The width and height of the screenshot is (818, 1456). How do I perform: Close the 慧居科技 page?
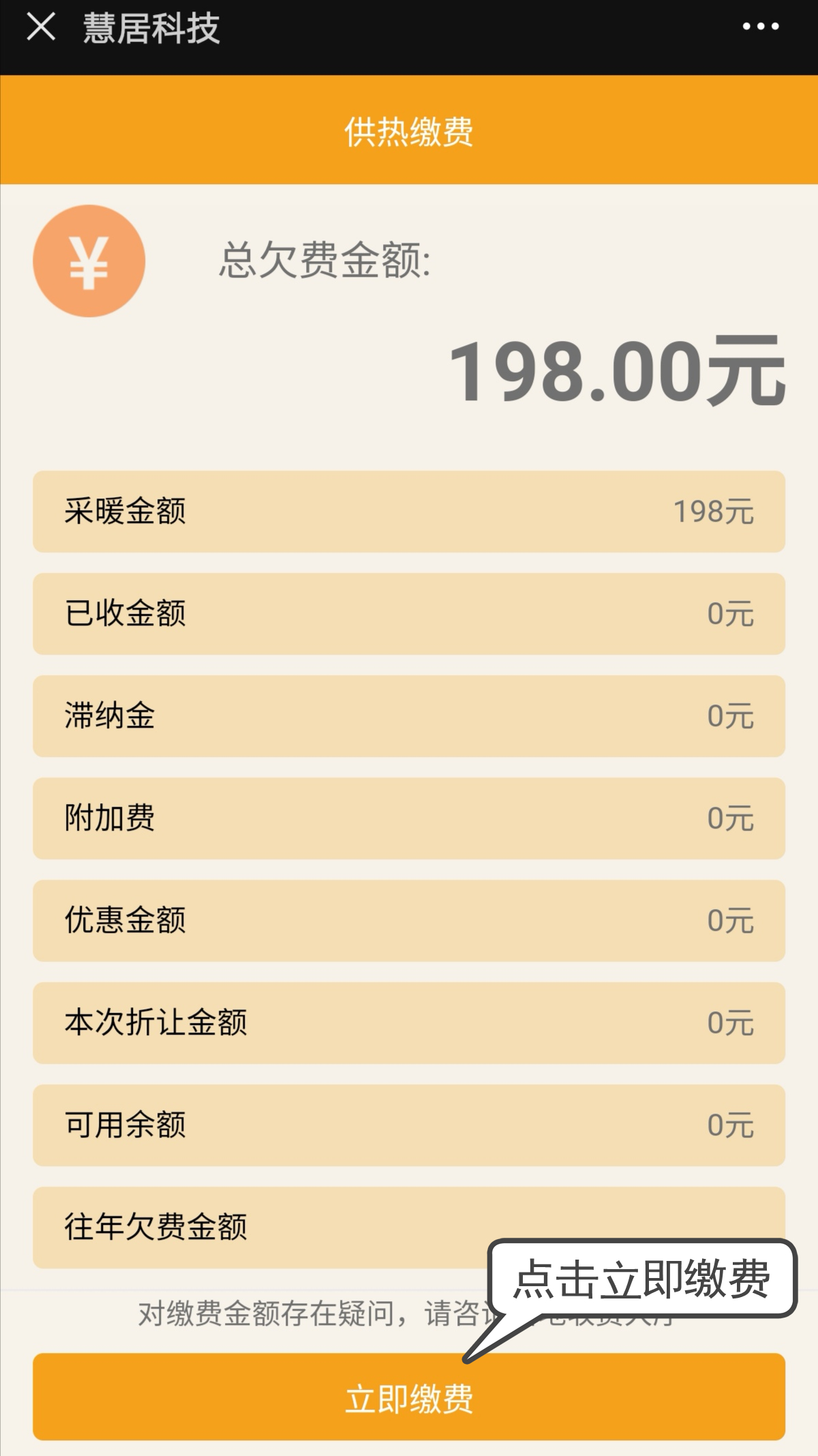(x=41, y=27)
